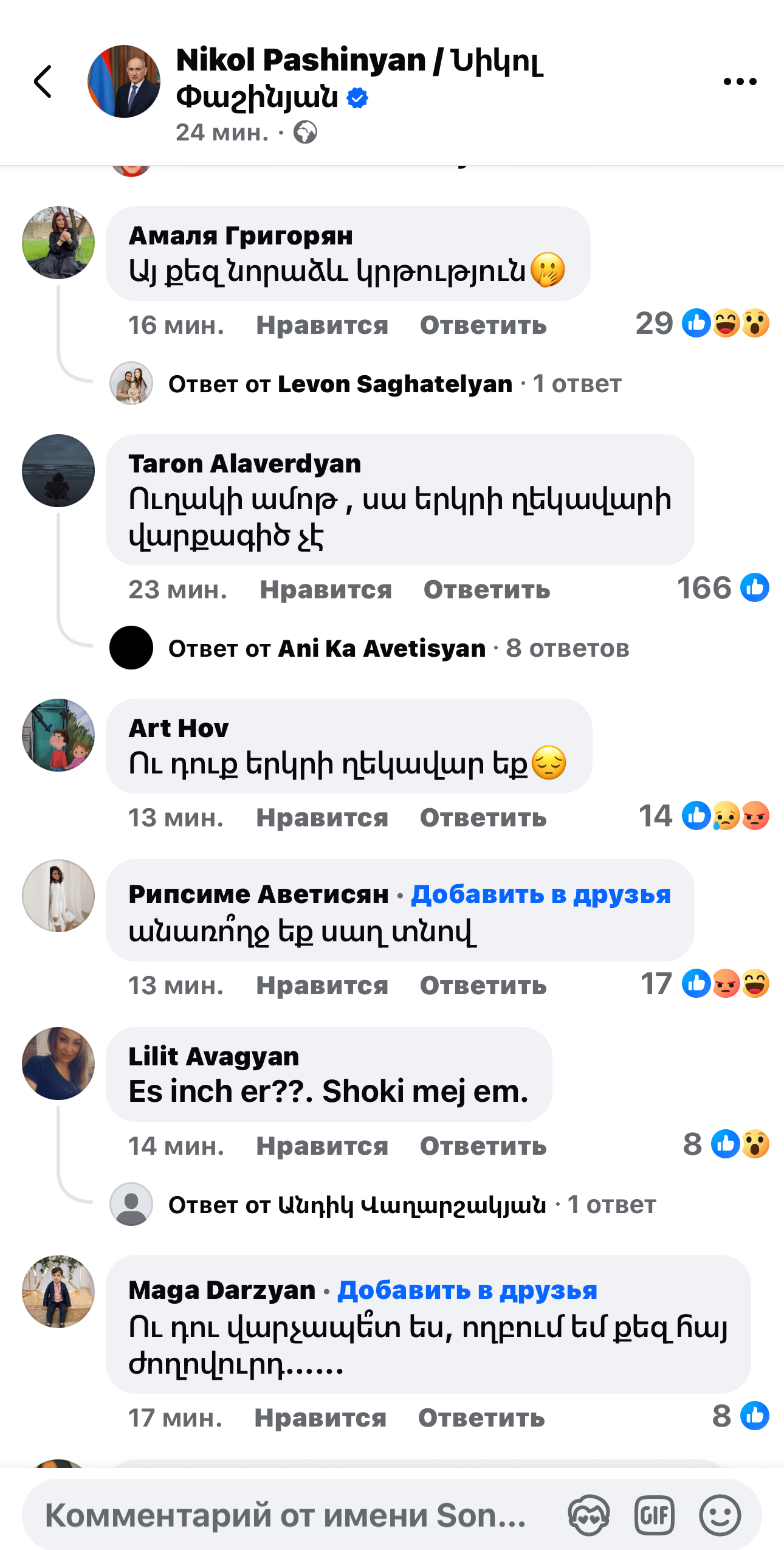Like Maga Darzyan's comment
The image size is (784, 1550).
320,1418
